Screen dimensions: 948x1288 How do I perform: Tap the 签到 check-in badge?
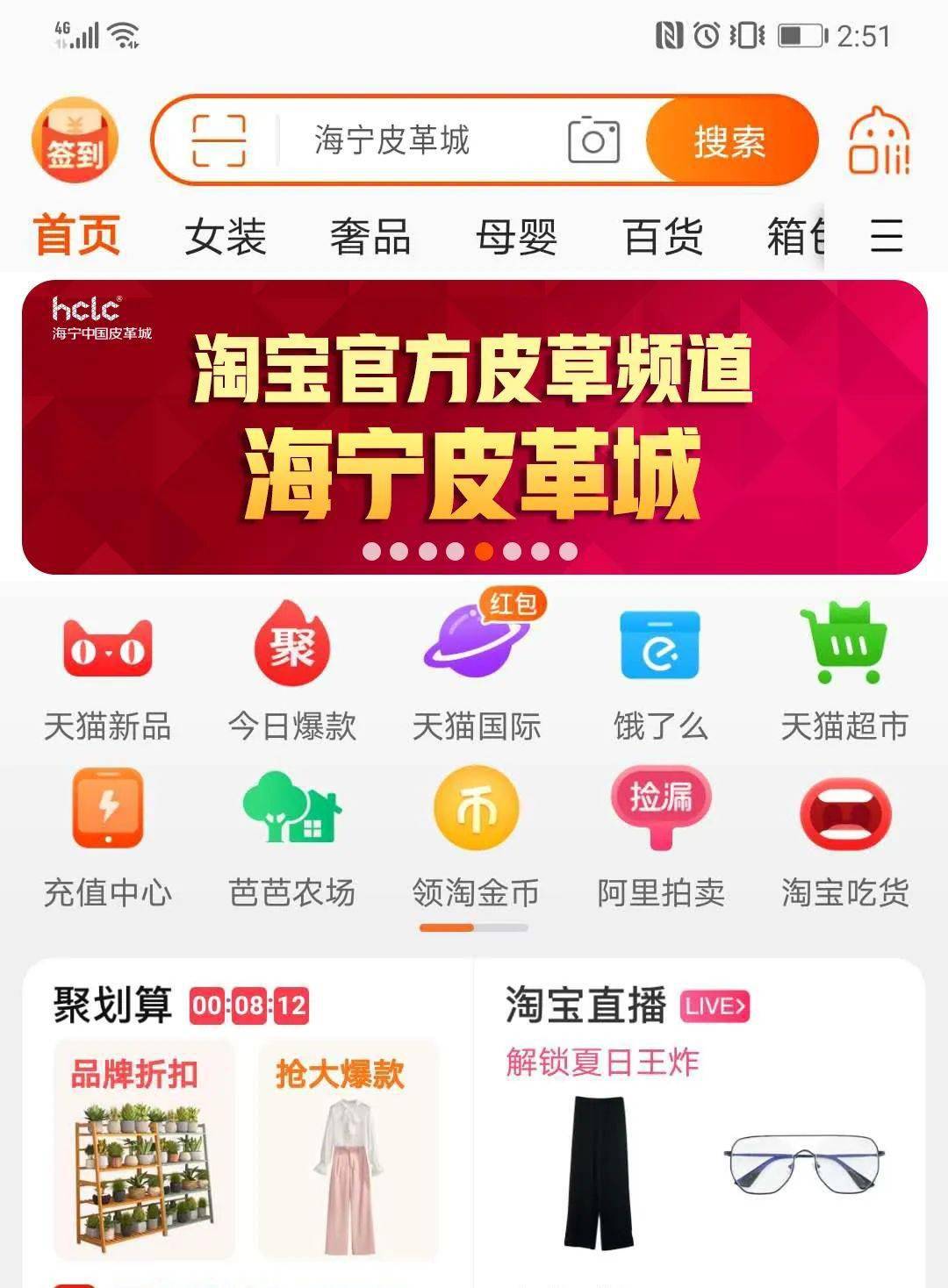pyautogui.click(x=75, y=140)
